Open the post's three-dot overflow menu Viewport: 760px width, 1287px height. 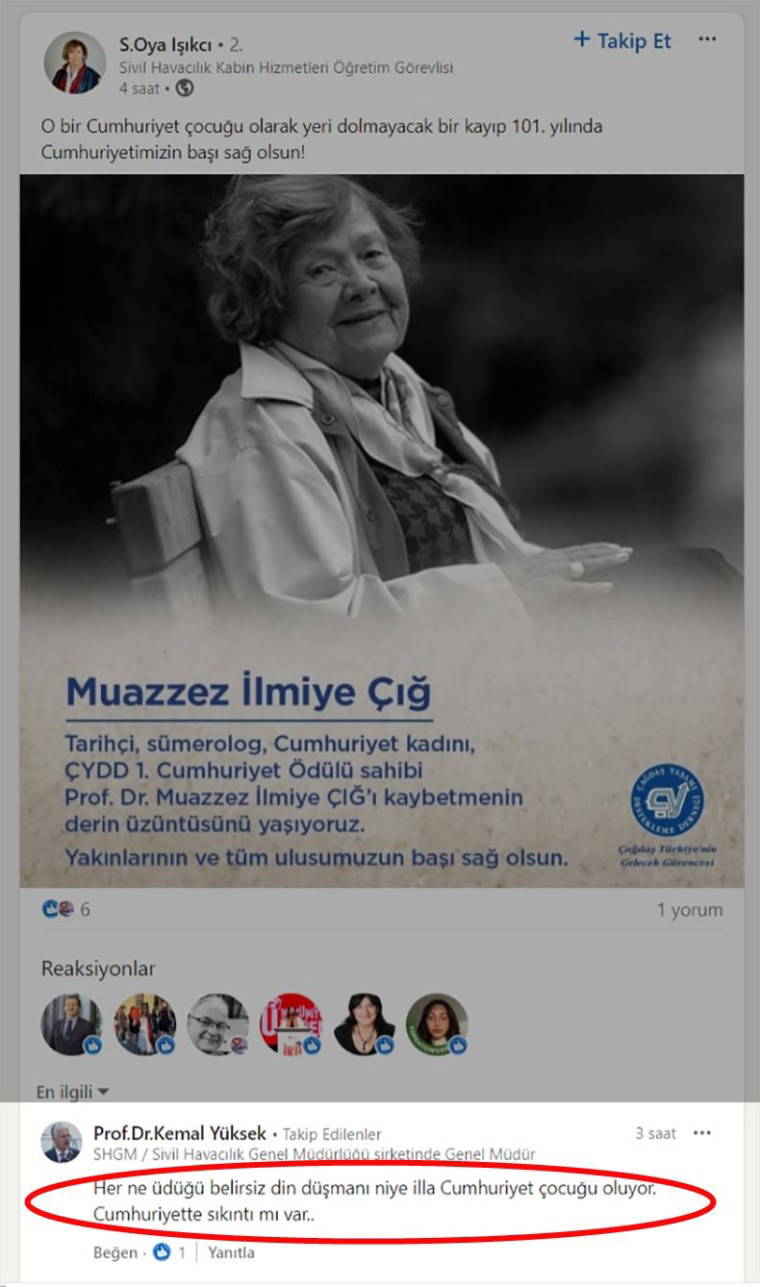point(707,40)
